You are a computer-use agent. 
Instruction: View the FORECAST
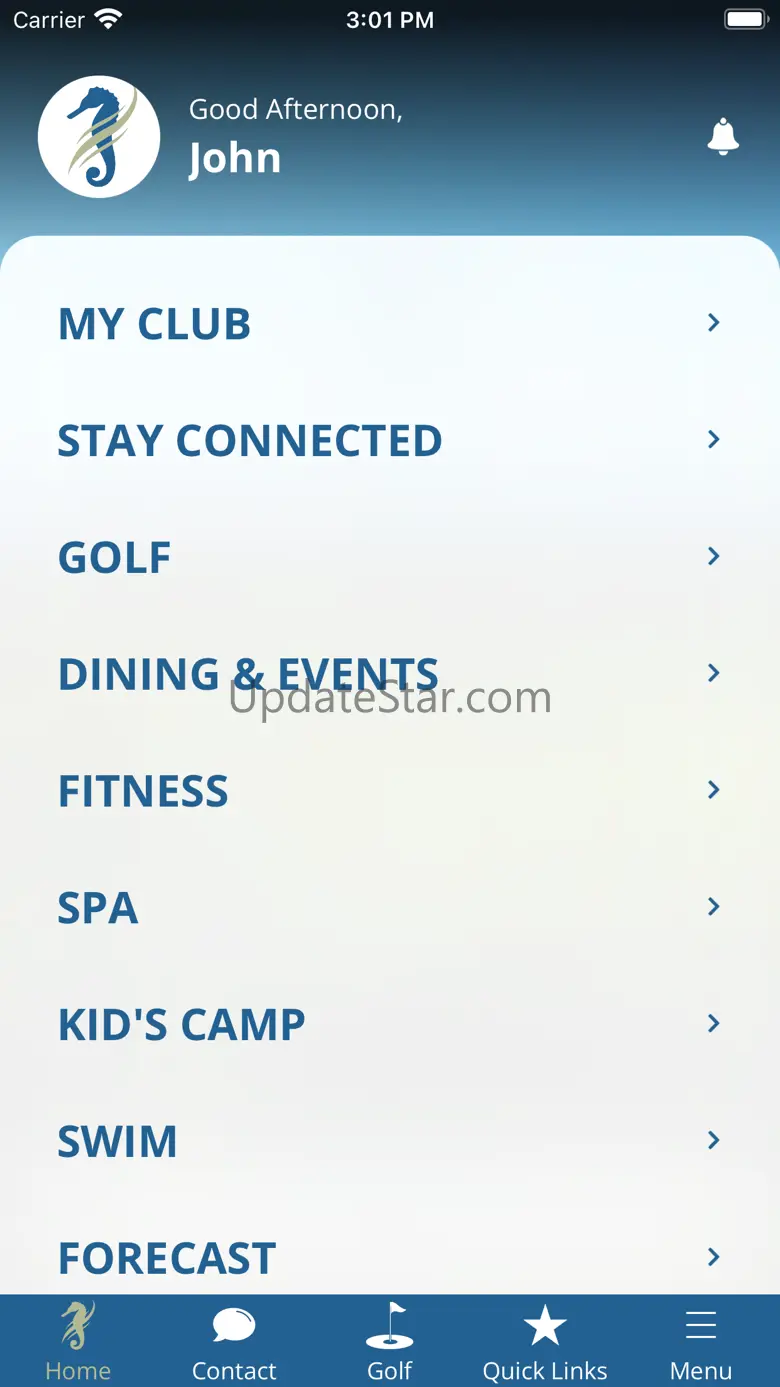tap(390, 1257)
